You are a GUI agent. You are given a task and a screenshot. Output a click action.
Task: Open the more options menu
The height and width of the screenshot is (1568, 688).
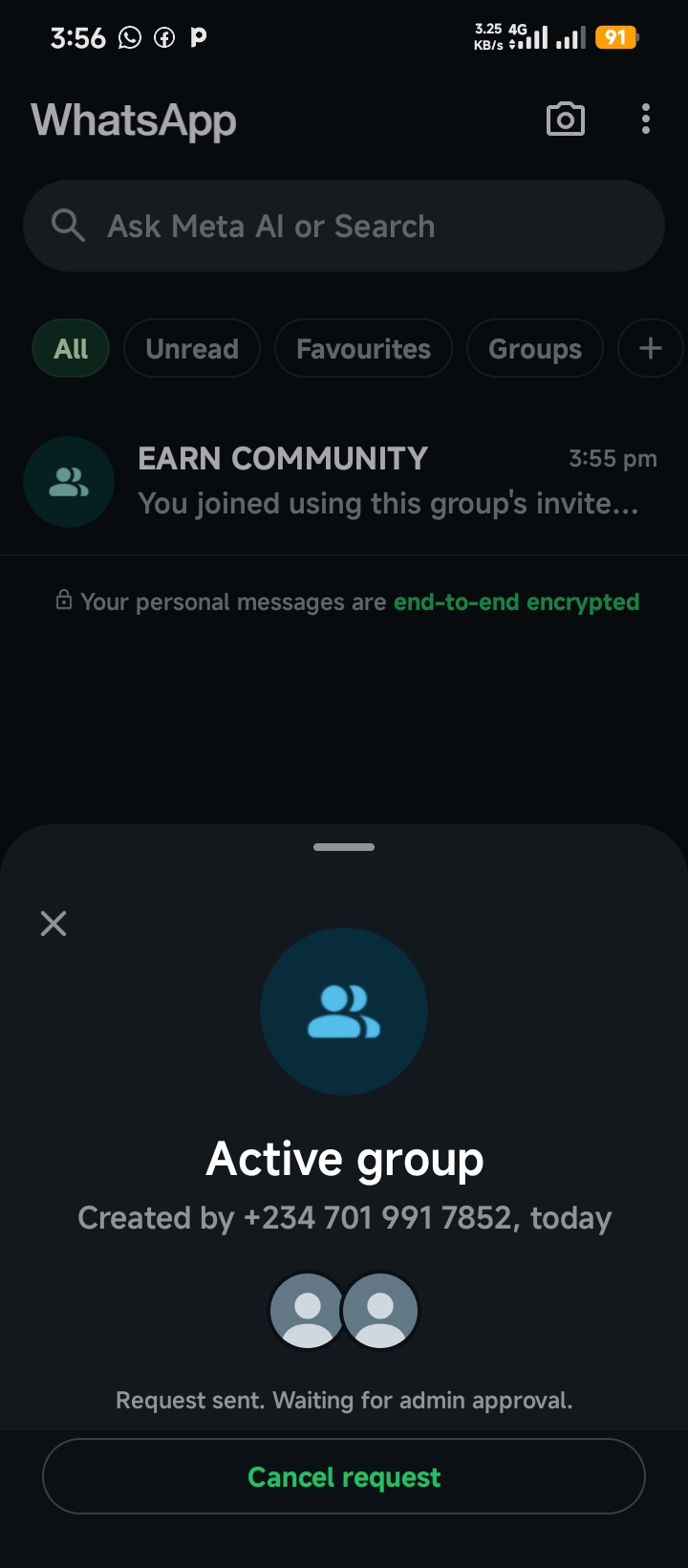tap(646, 120)
